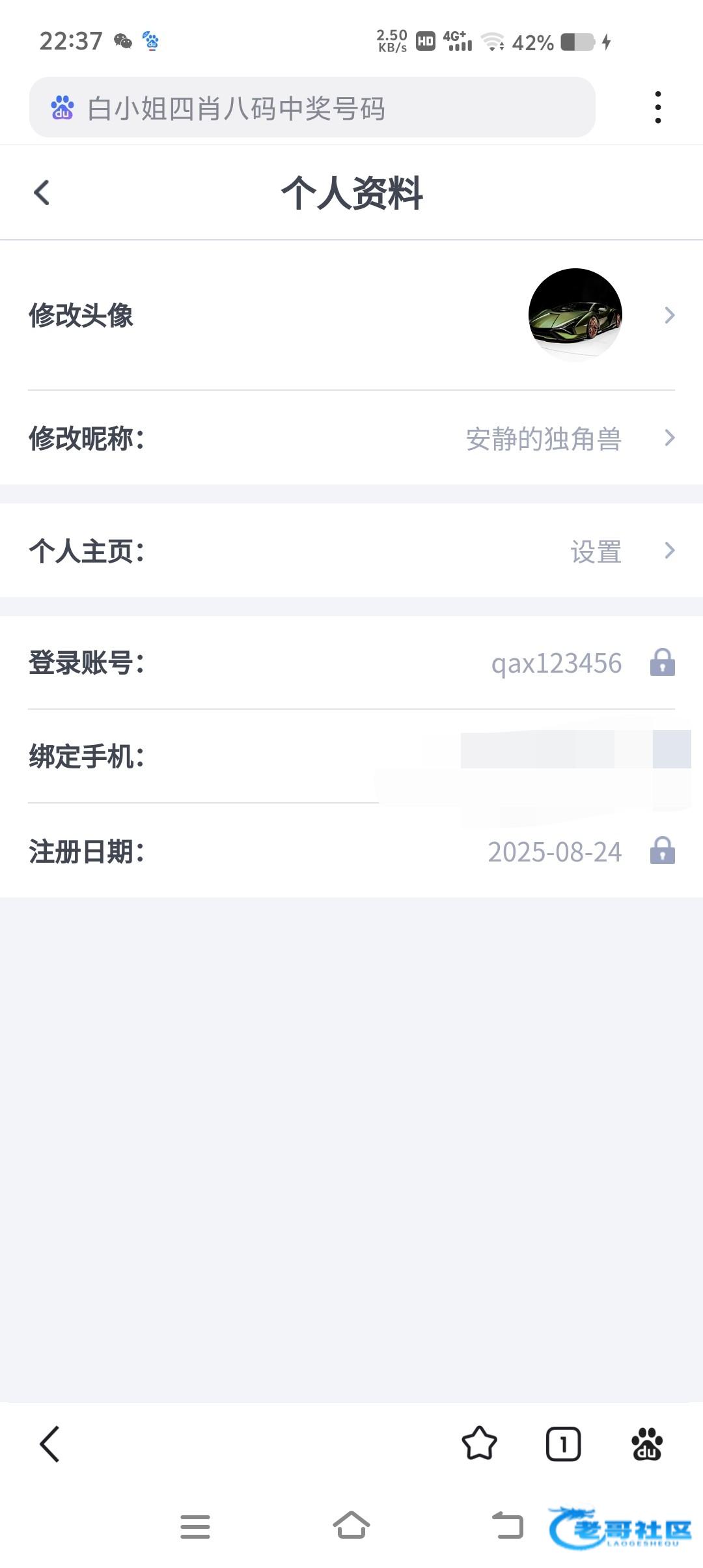Bookmark this page with the star icon
Screen dimensions: 703x1568
tap(479, 1444)
